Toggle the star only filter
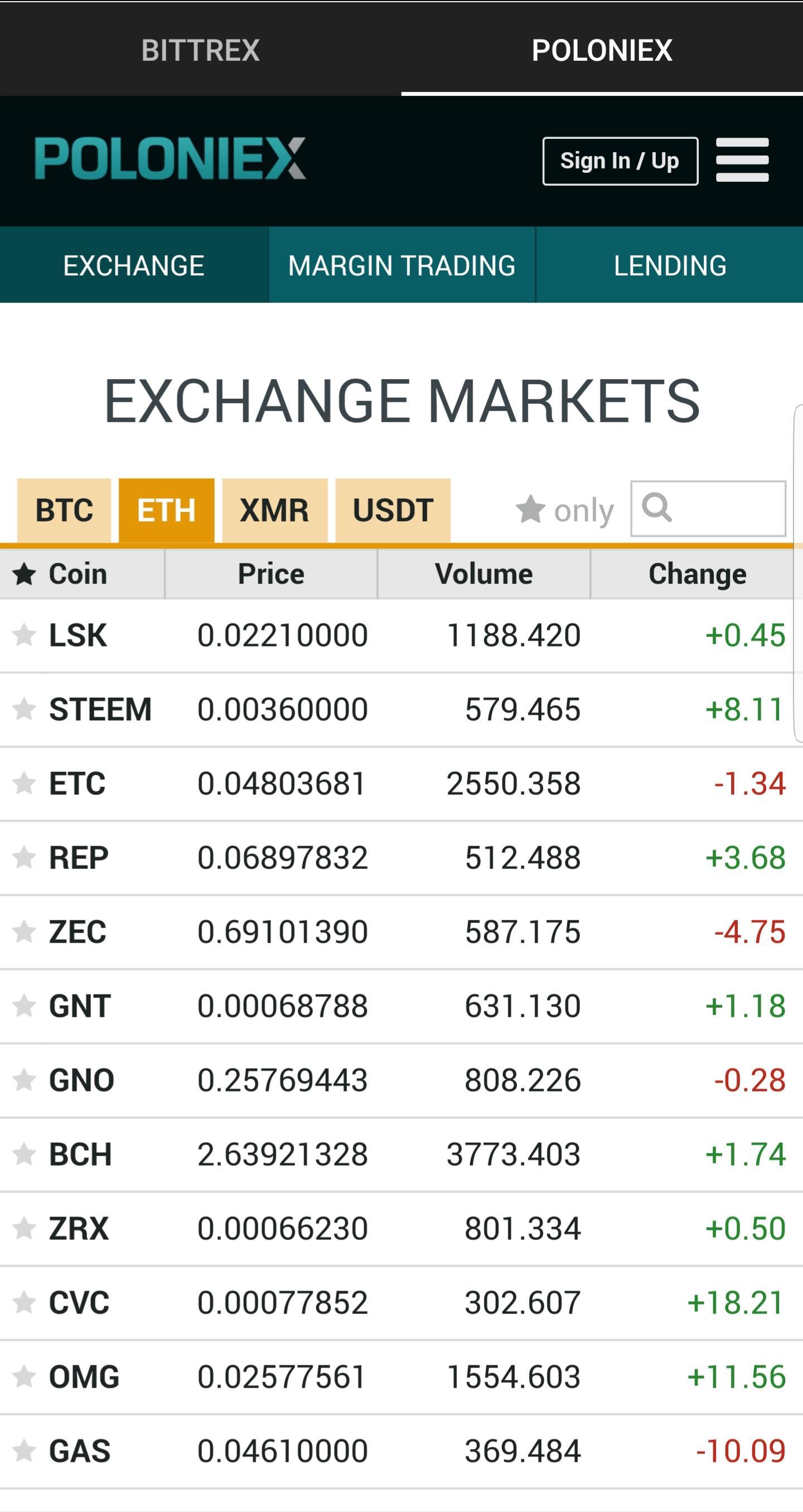Viewport: 803px width, 1512px height. click(x=565, y=509)
